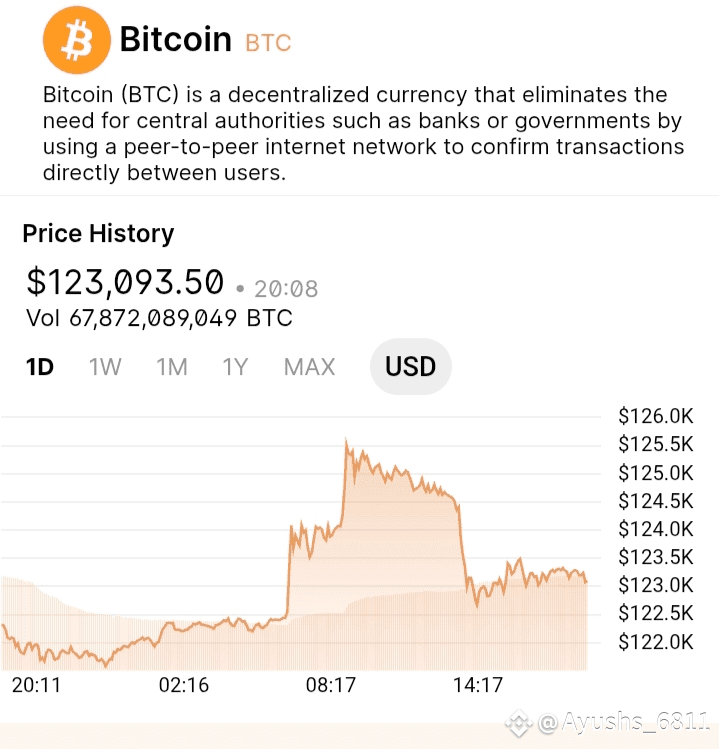Switch chart to 1W range

[x=105, y=367]
